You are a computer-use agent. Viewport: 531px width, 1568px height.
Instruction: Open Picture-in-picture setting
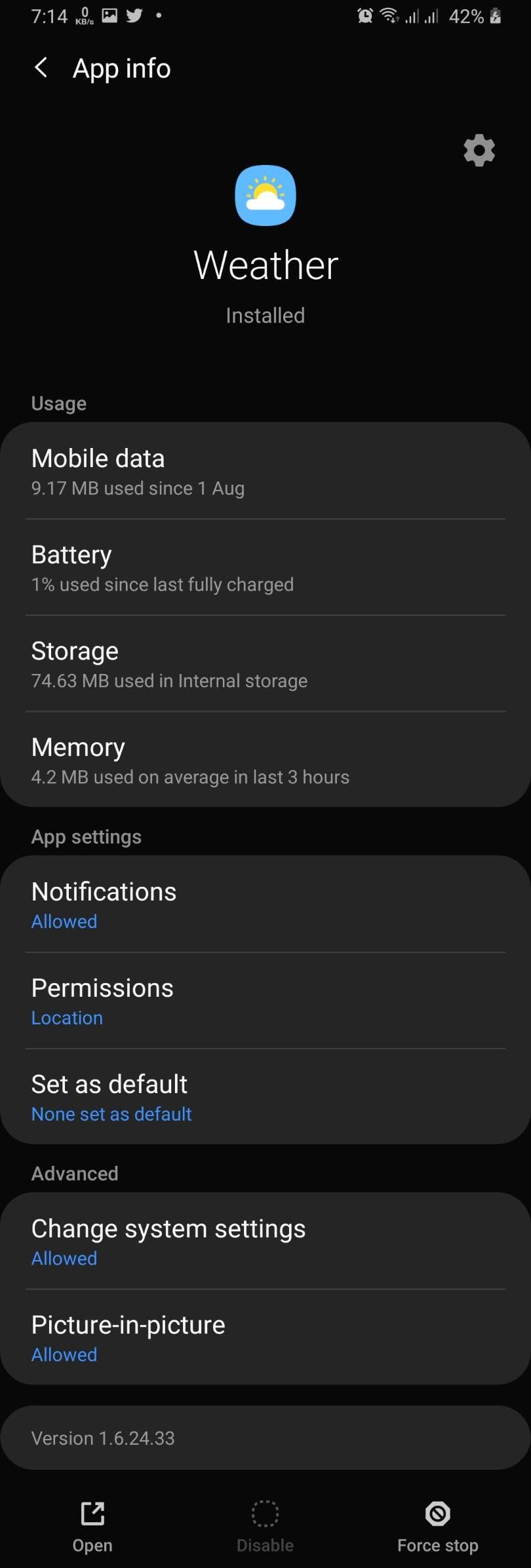tap(265, 1338)
